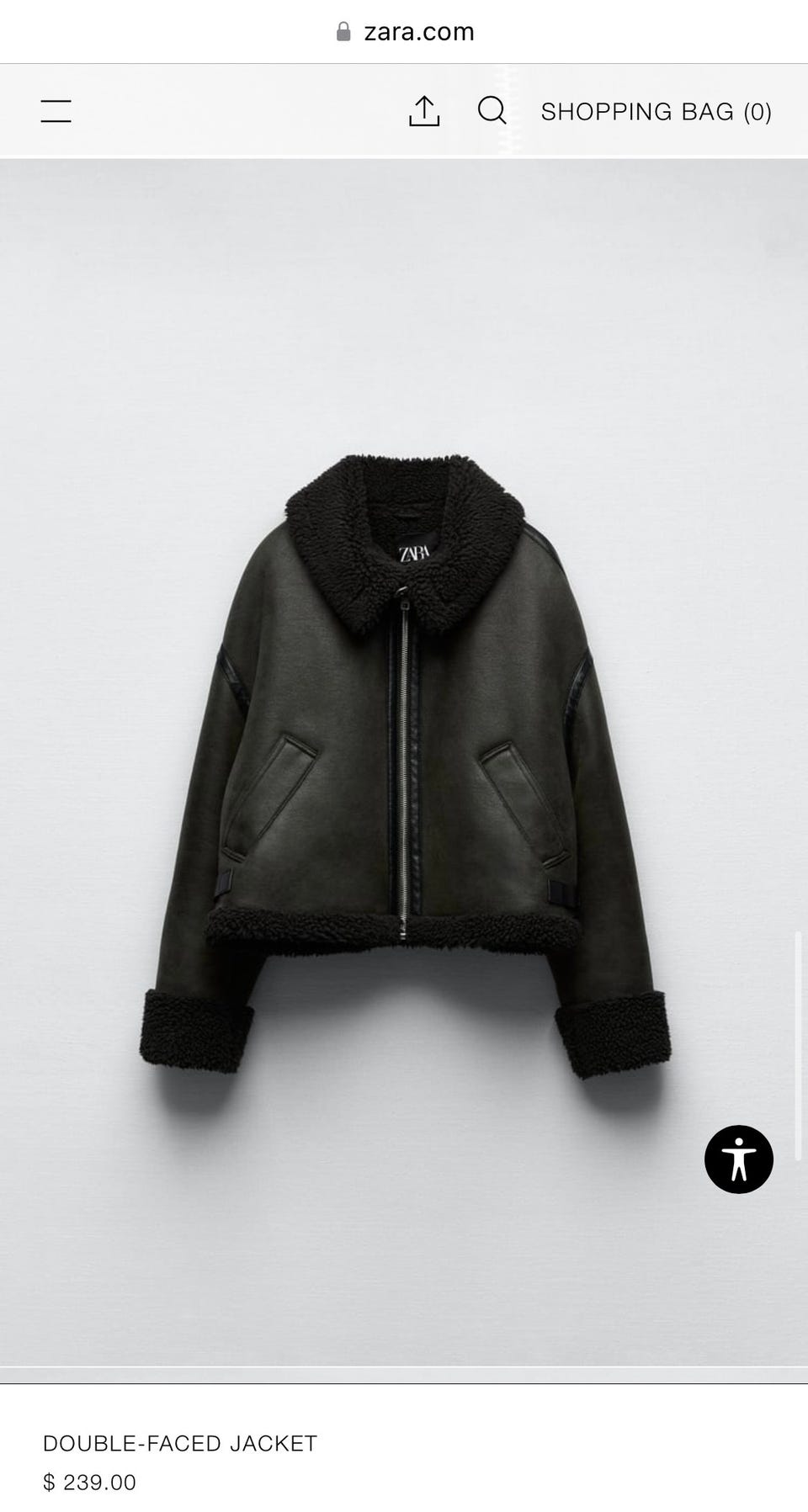Tap the double-faced jacket product image
Viewport: 808px width, 1512px height.
click(404, 770)
